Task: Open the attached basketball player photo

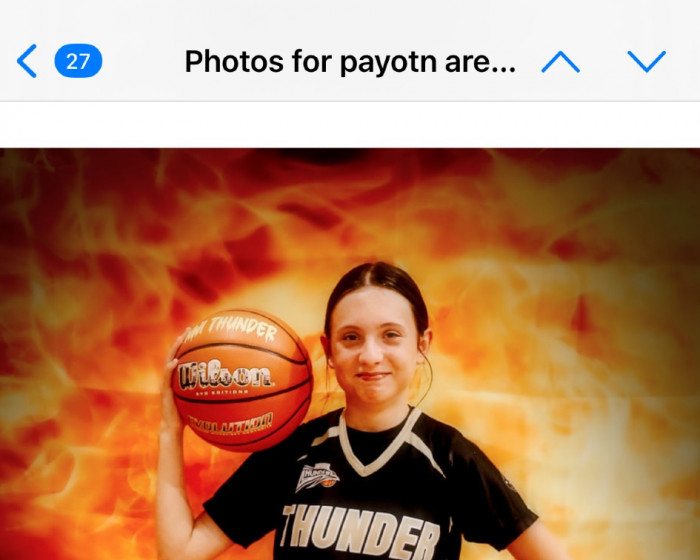Action: 350,355
